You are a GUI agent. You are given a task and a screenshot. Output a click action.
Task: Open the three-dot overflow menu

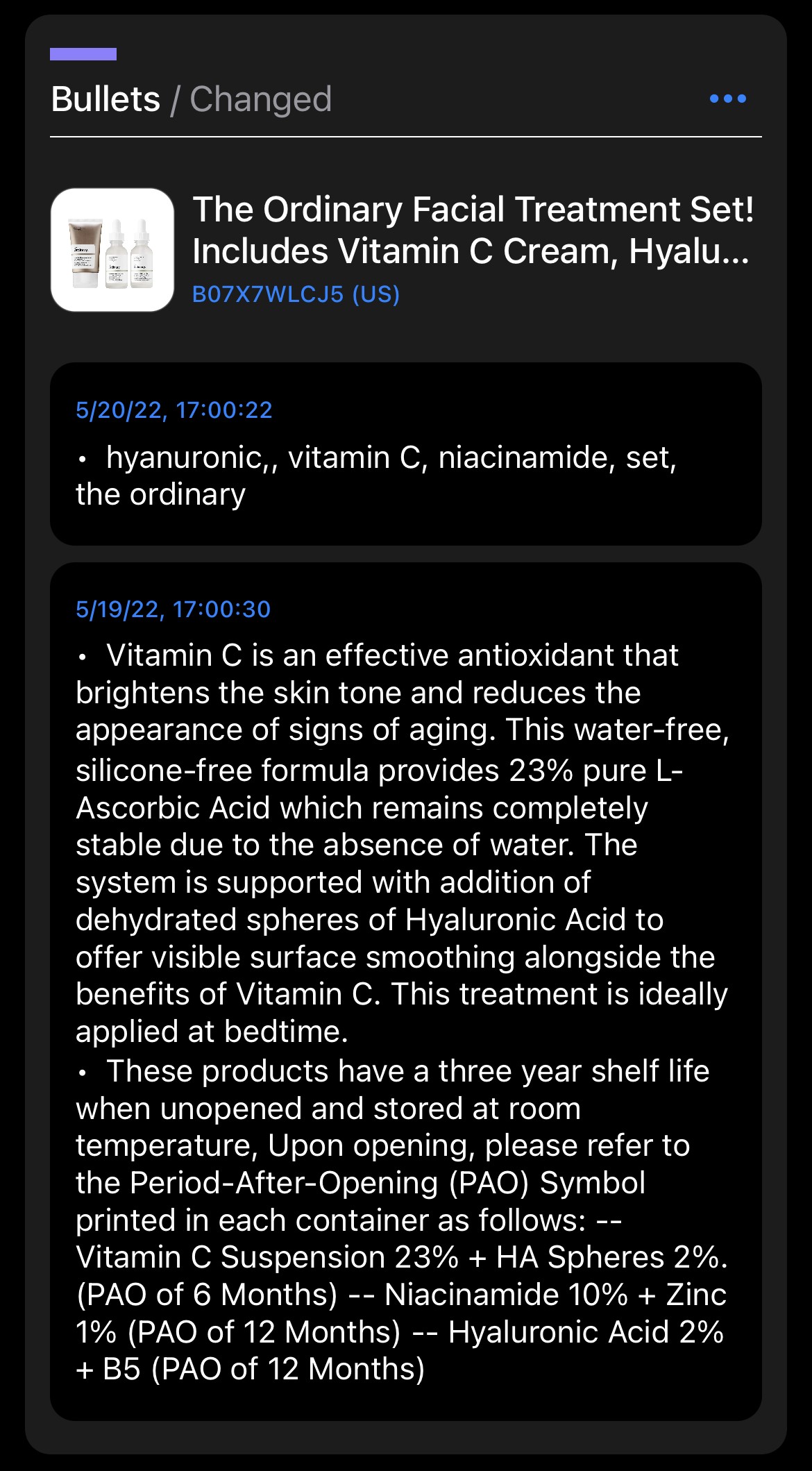[x=728, y=99]
